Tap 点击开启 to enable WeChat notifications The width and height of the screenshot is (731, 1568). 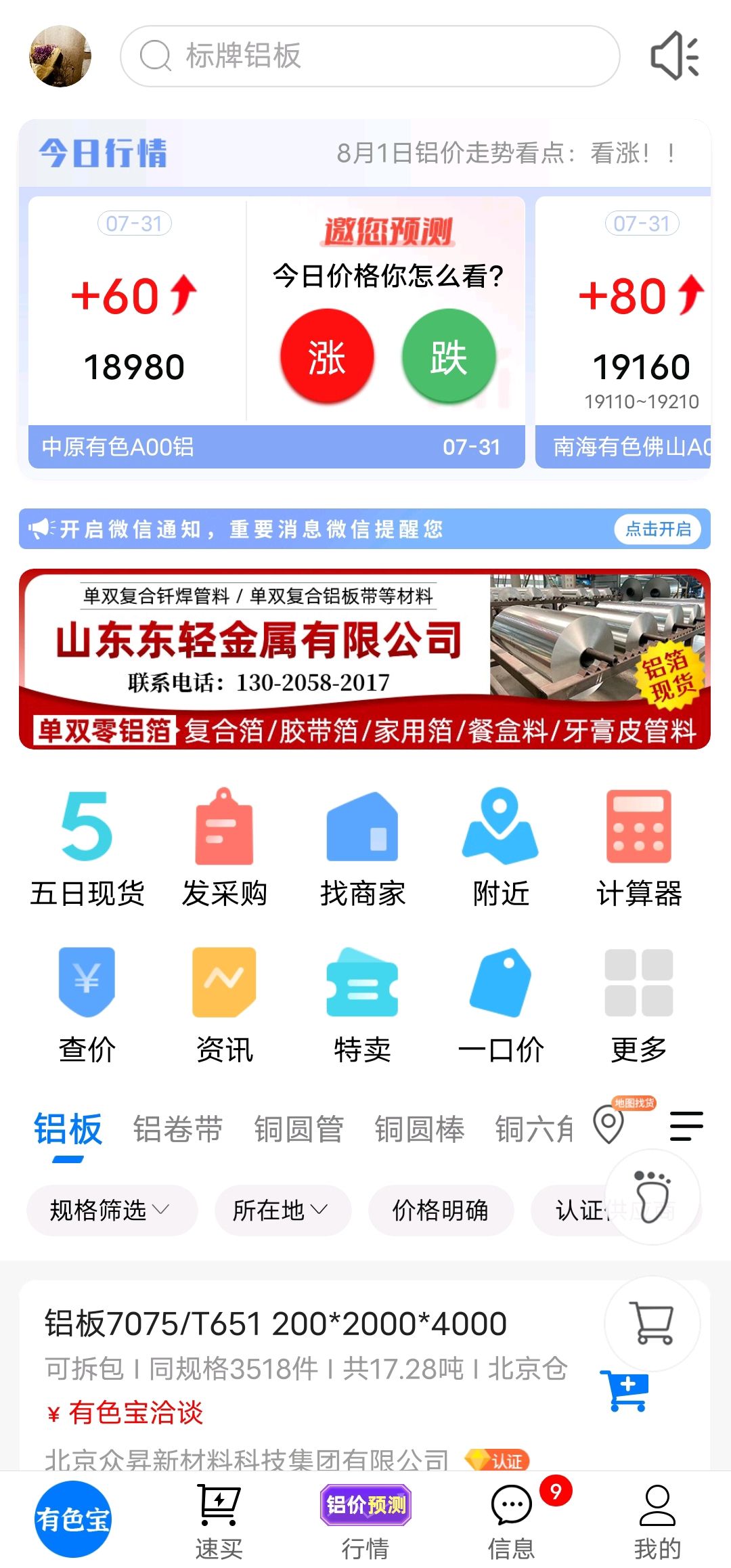pyautogui.click(x=658, y=529)
